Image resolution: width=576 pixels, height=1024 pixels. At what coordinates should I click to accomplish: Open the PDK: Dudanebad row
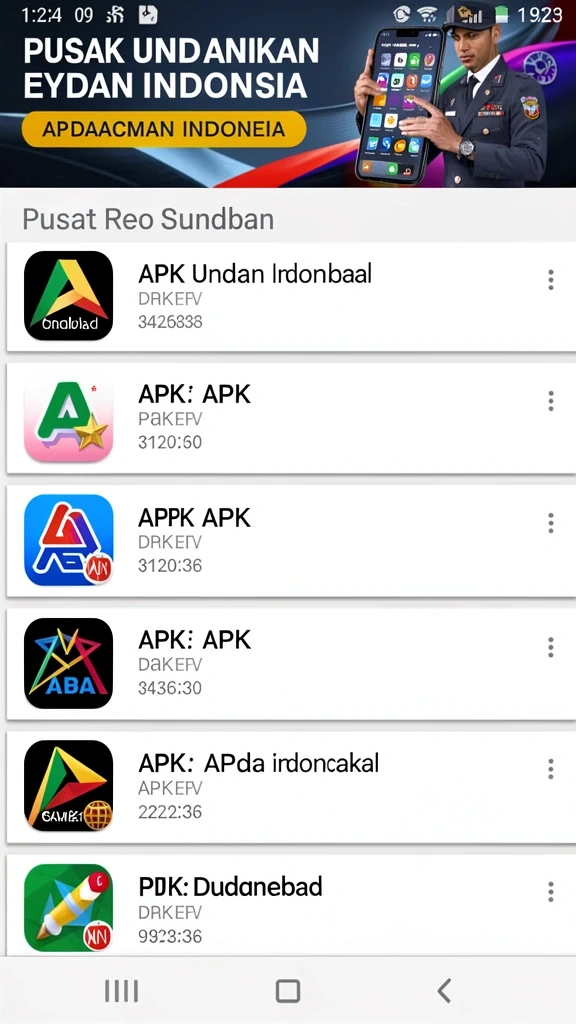click(x=288, y=906)
